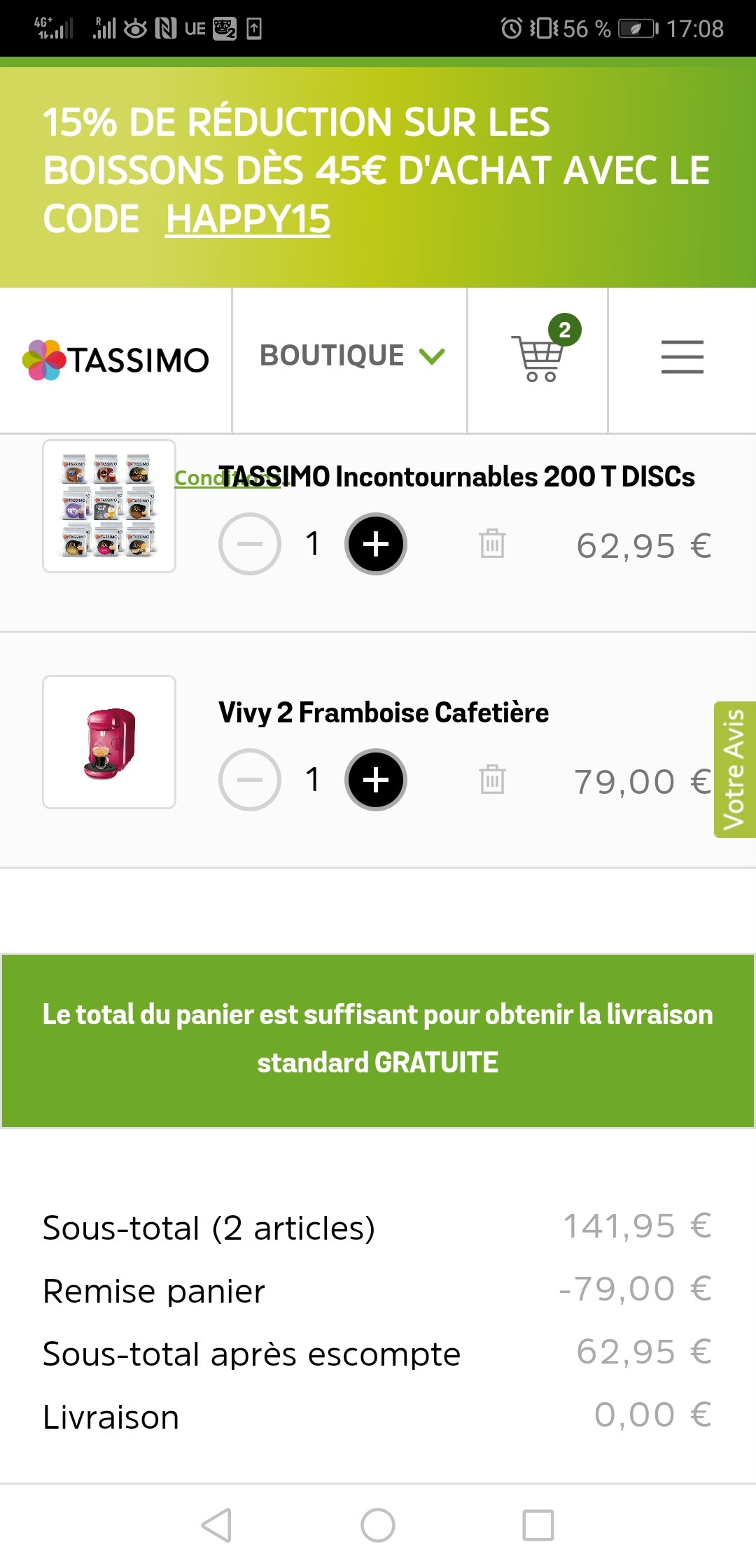The width and height of the screenshot is (756, 1568).
Task: Delete Vivy 2 Framboise Cafetière from cart
Action: pyautogui.click(x=492, y=779)
